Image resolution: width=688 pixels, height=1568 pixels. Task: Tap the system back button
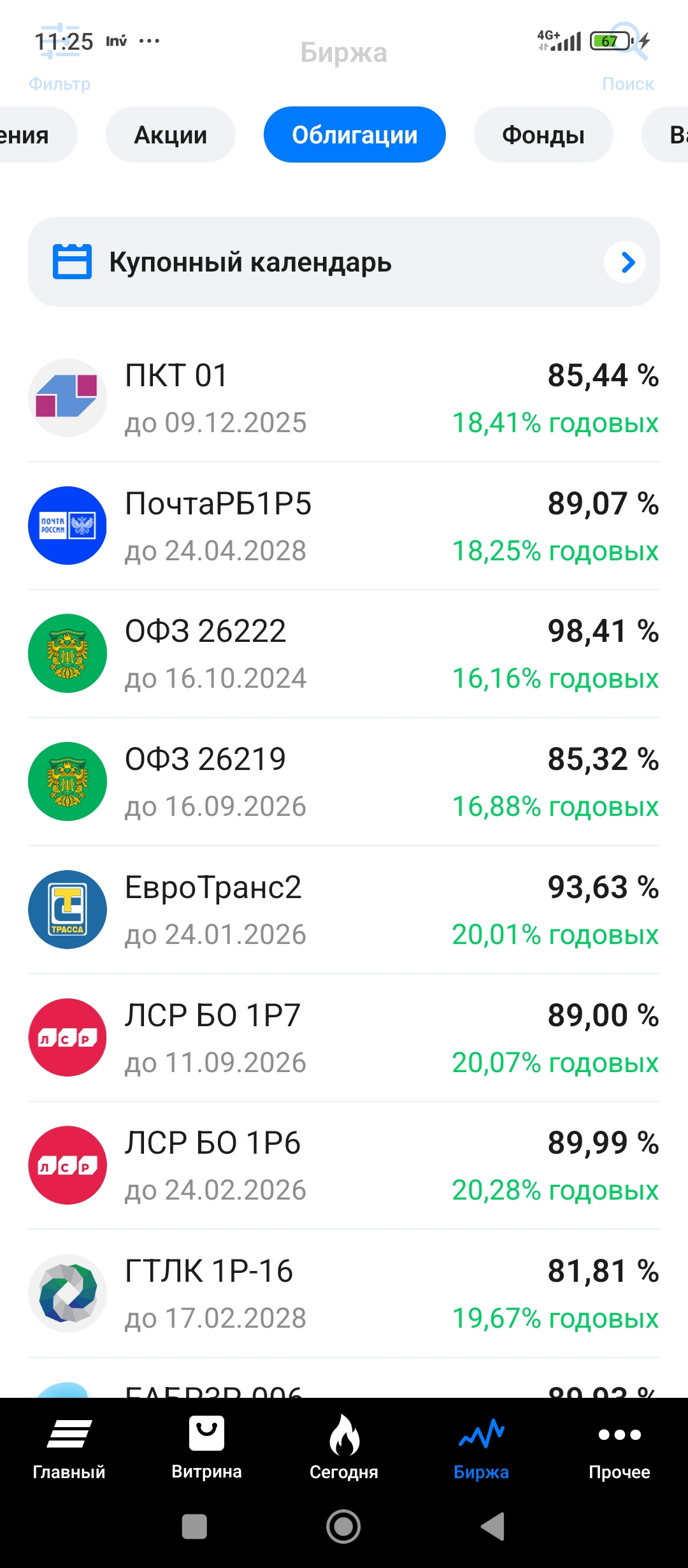pos(493,1527)
